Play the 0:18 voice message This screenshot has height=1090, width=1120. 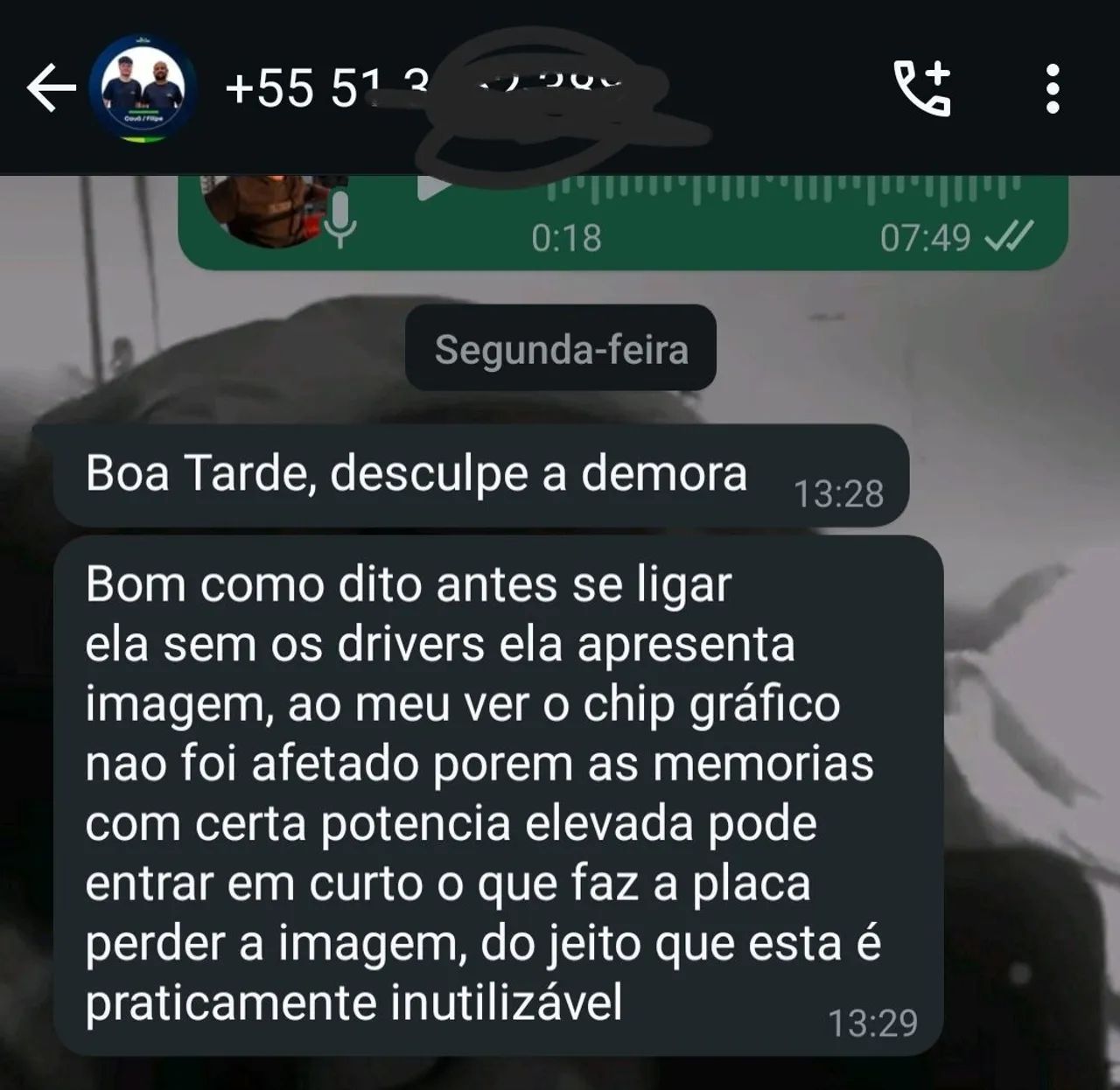click(x=433, y=187)
